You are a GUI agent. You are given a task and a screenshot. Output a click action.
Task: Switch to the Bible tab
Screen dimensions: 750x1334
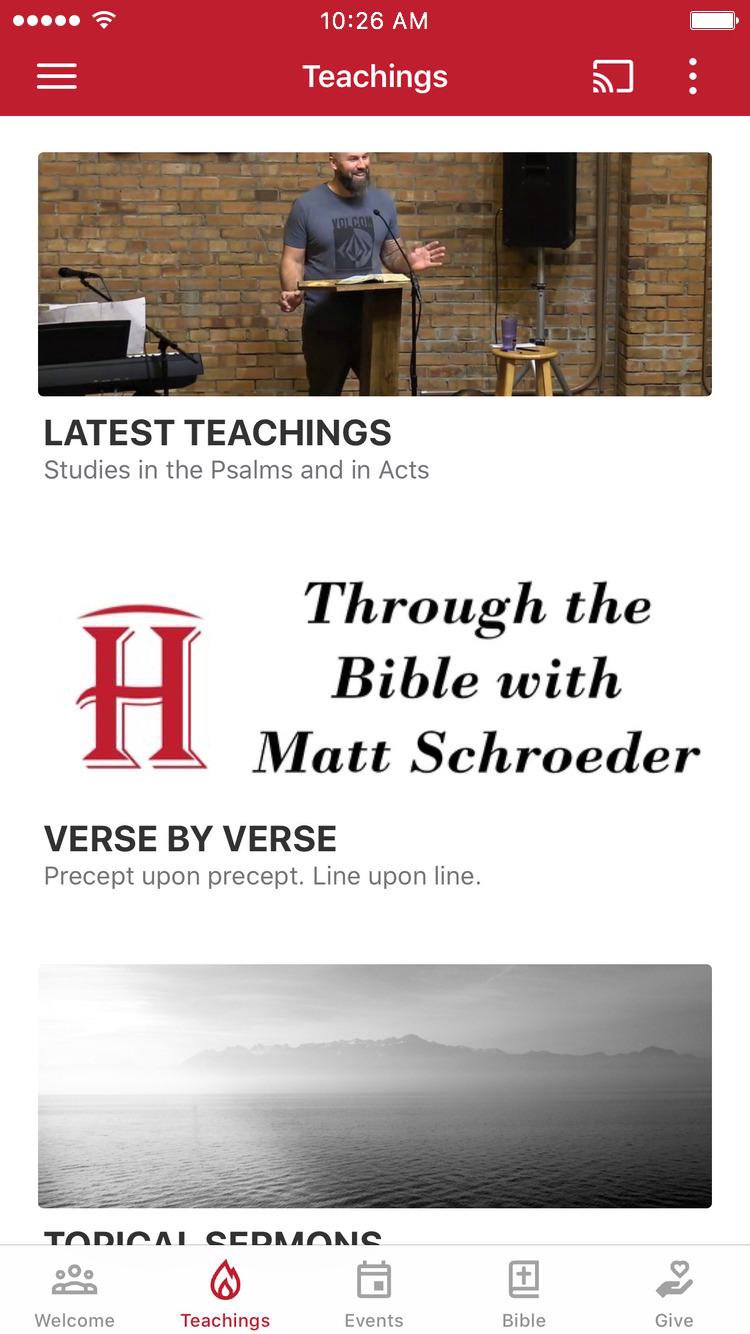524,1294
